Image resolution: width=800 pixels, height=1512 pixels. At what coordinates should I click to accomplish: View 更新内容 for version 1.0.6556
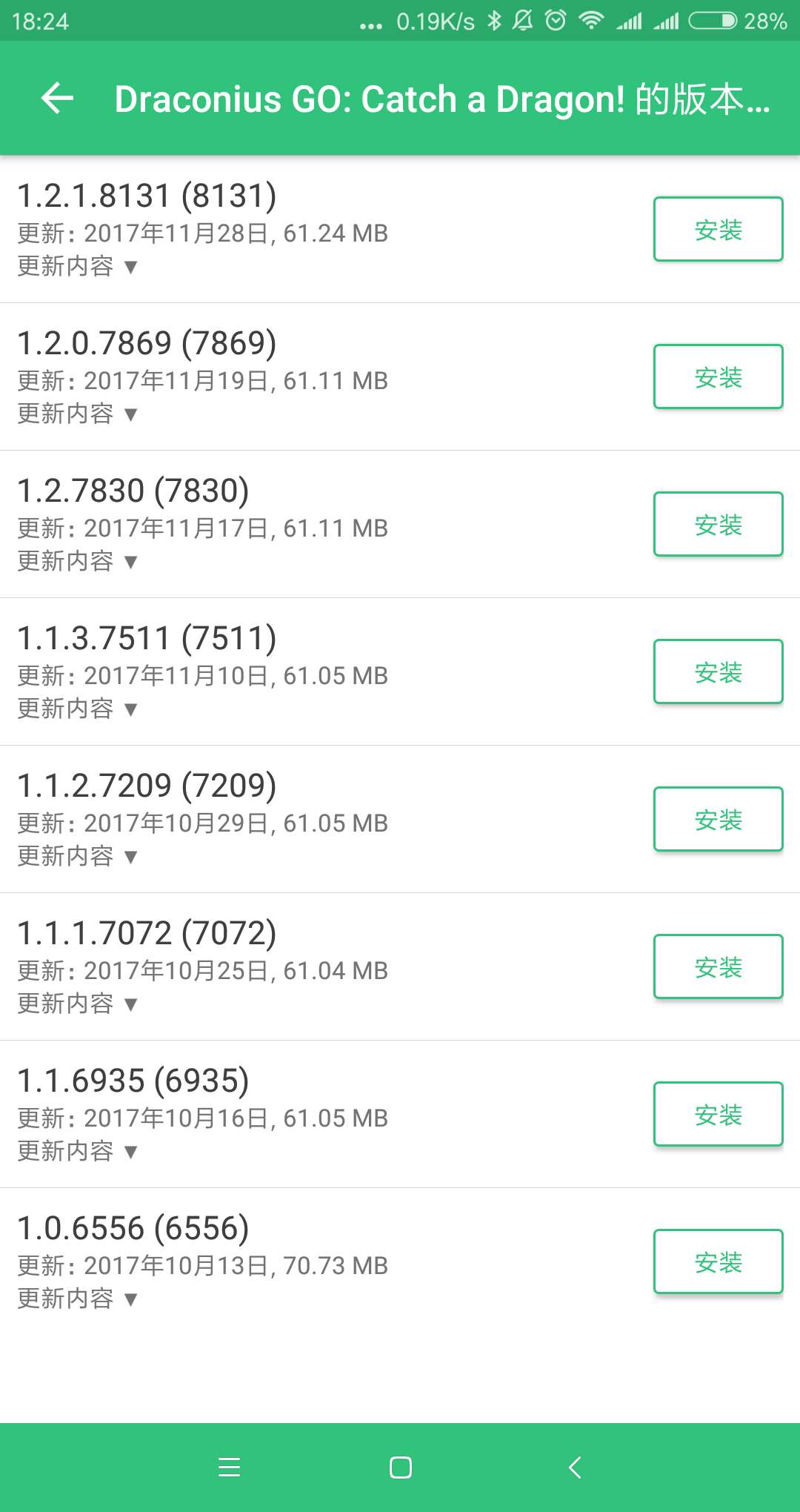click(78, 1299)
